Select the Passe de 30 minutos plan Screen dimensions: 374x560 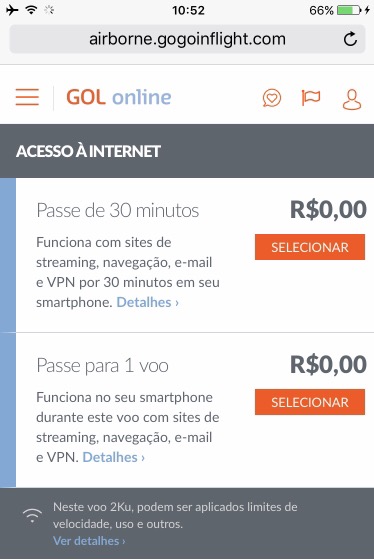click(310, 247)
